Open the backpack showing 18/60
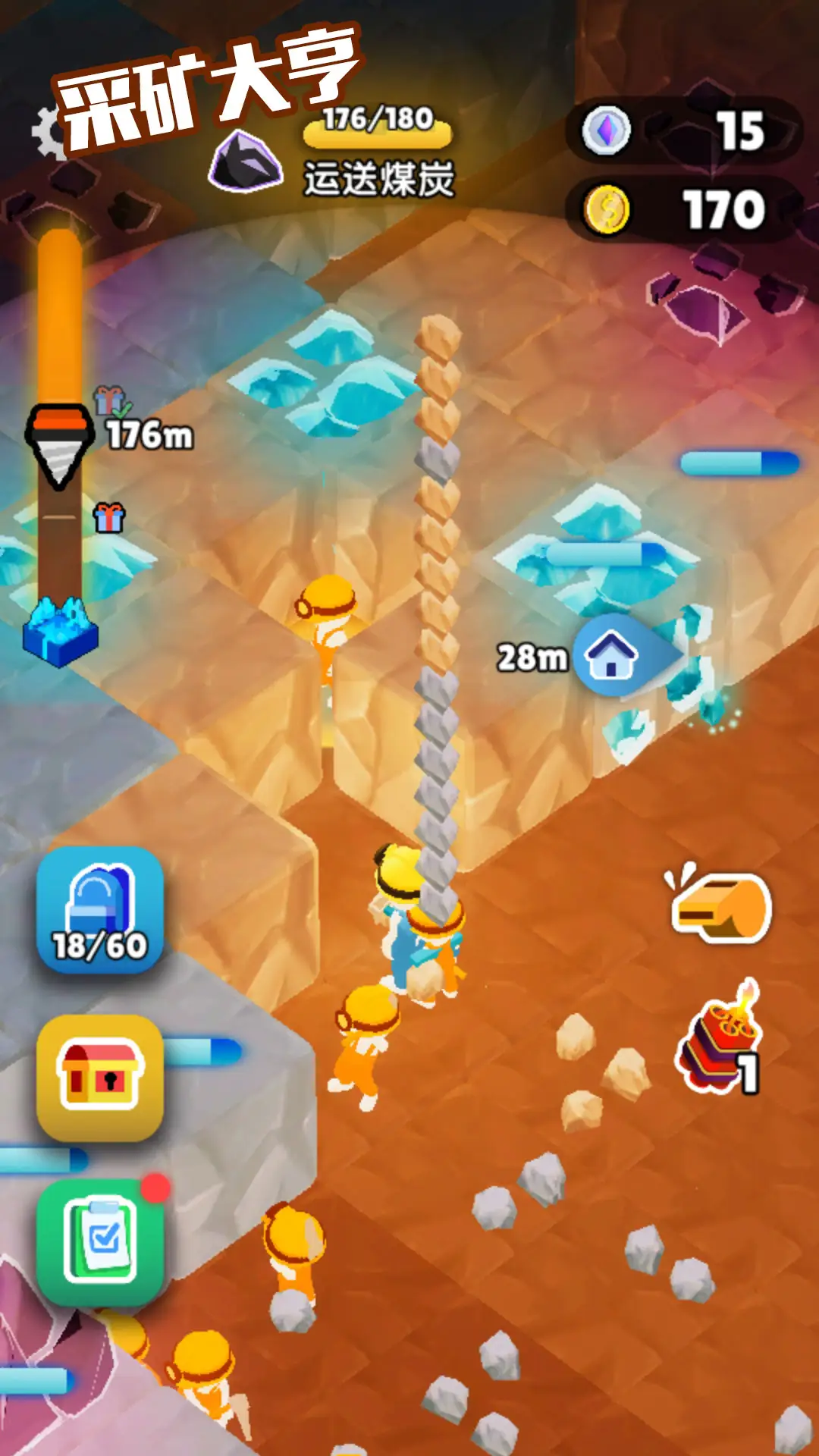Viewport: 819px width, 1456px height. 100,910
